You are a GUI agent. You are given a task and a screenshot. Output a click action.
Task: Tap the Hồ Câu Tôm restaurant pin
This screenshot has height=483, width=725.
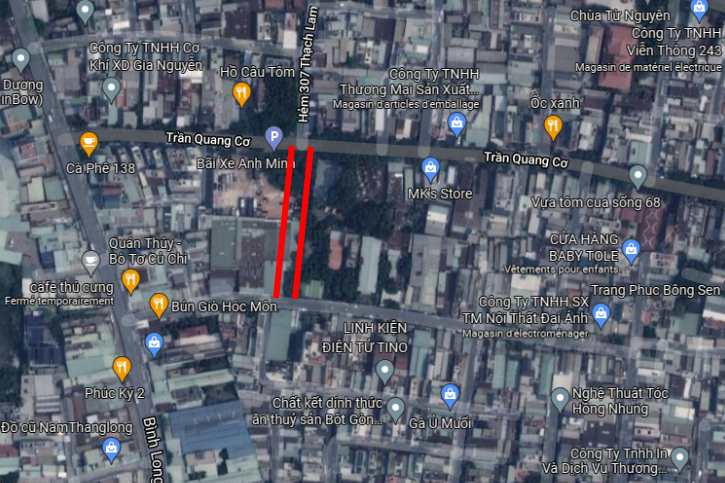(241, 94)
